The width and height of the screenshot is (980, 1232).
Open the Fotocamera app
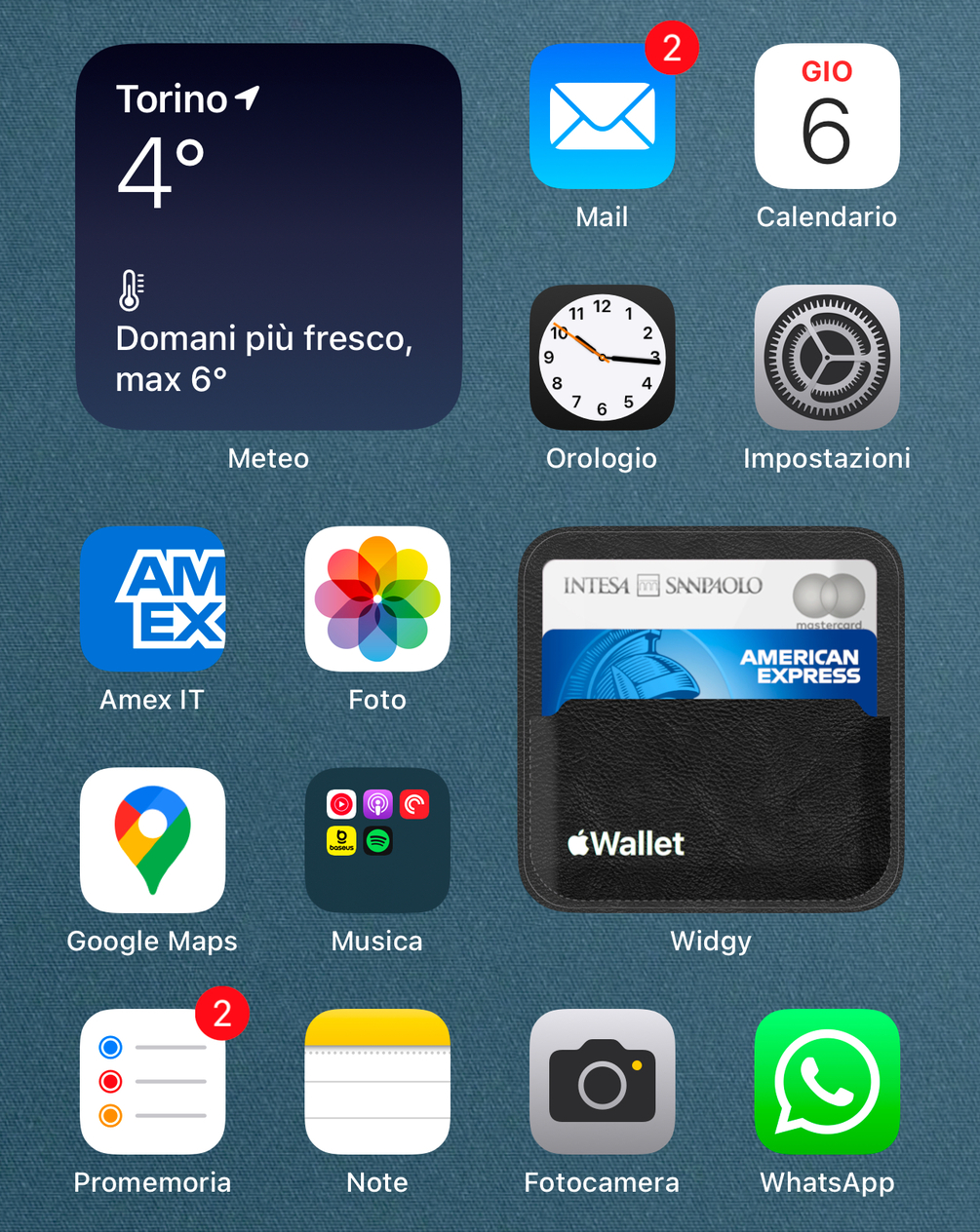pyautogui.click(x=602, y=1082)
